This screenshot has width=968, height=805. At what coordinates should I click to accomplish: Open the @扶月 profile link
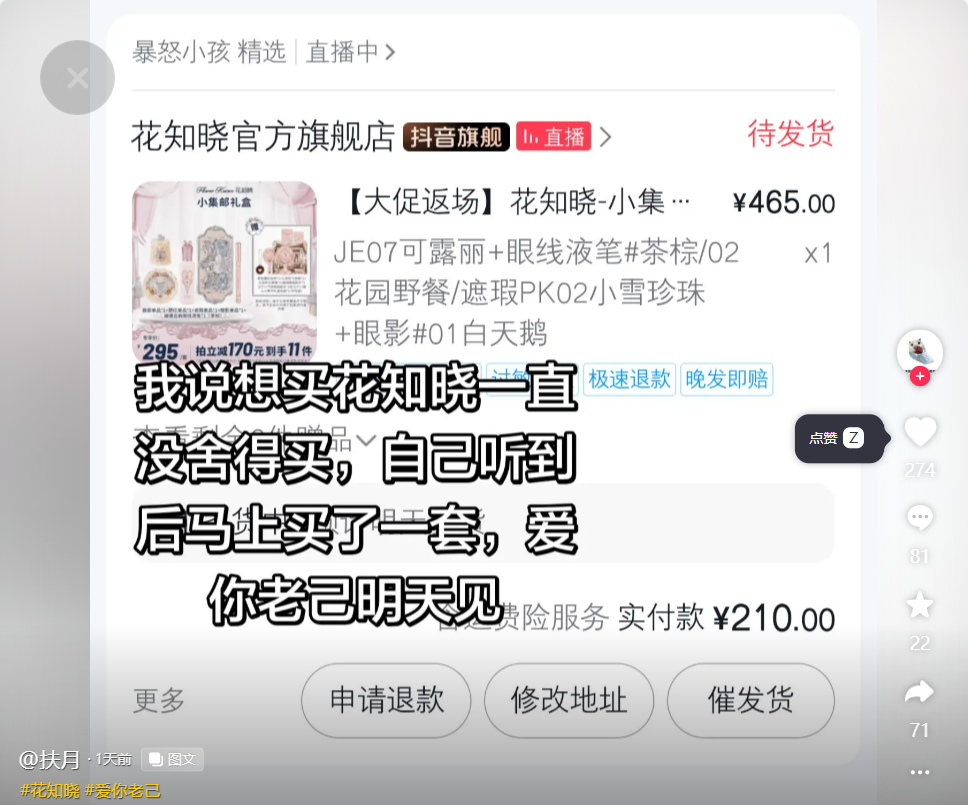pos(50,759)
